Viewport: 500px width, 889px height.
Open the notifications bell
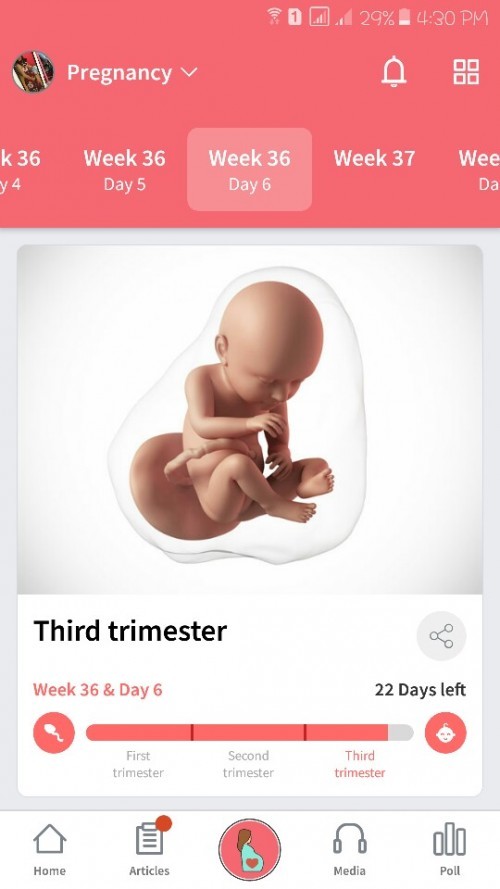393,73
